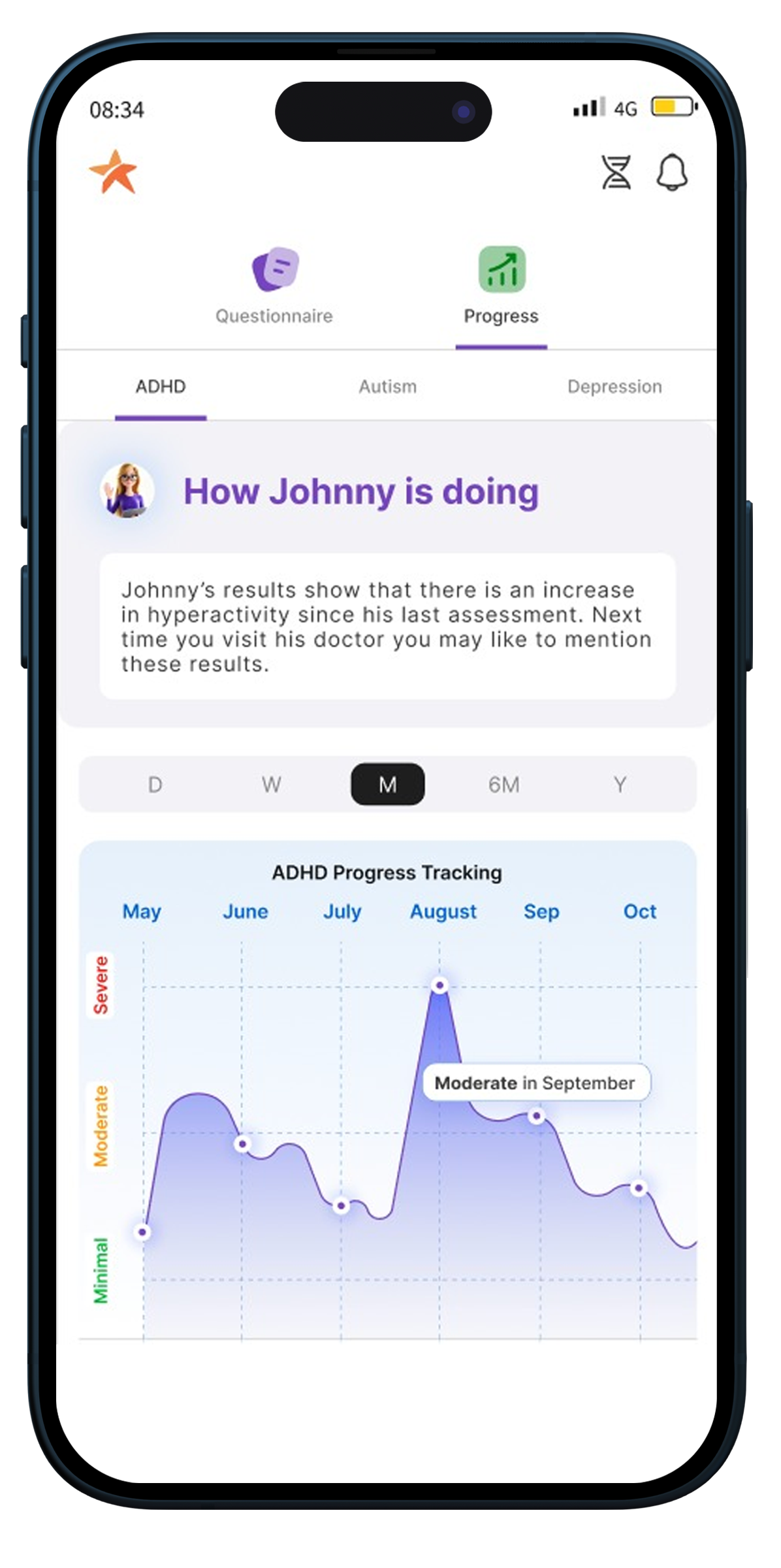The height and width of the screenshot is (1568, 781).
Task: Tap the August data point on chart
Action: [440, 985]
